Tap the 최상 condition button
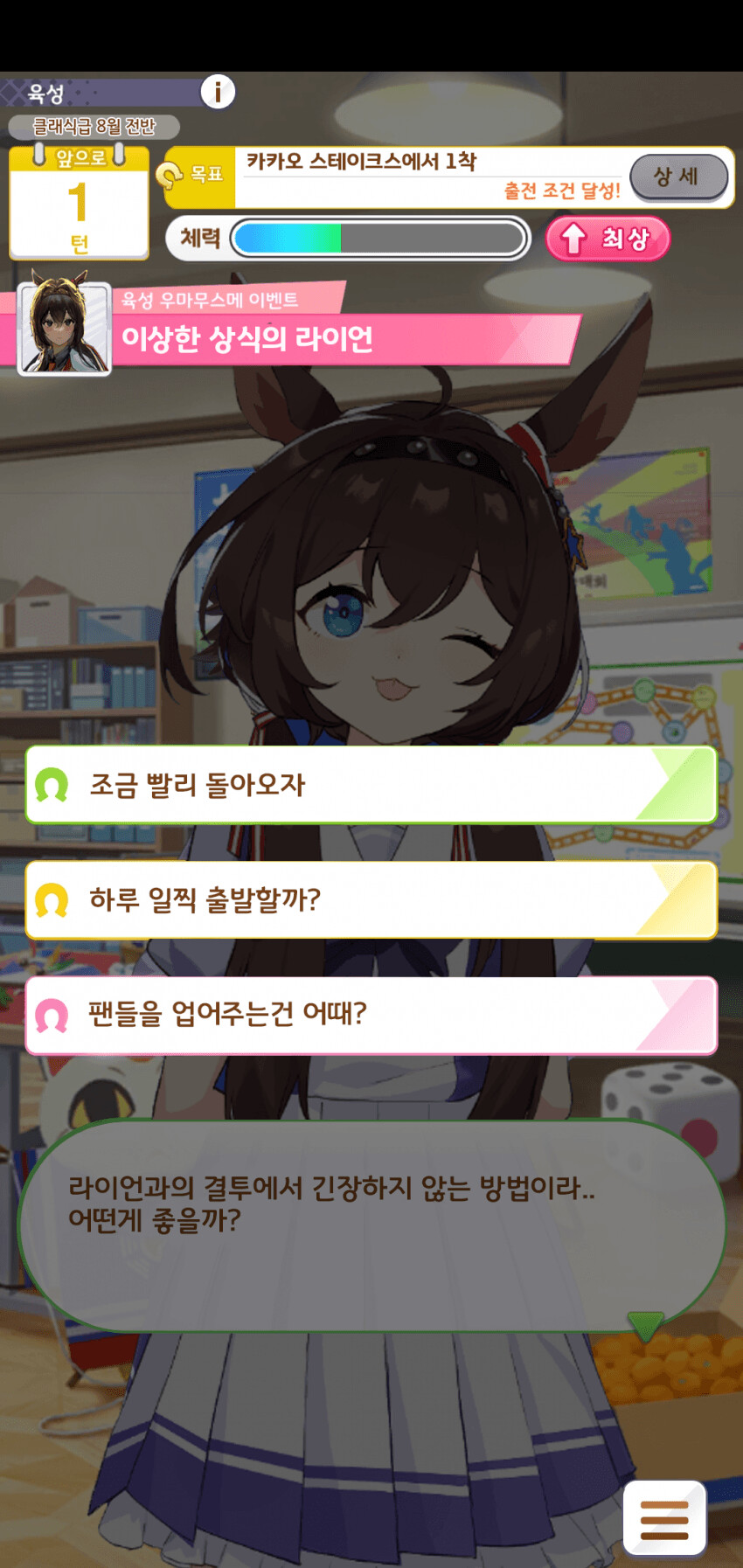This screenshot has height=1568, width=743. [608, 238]
